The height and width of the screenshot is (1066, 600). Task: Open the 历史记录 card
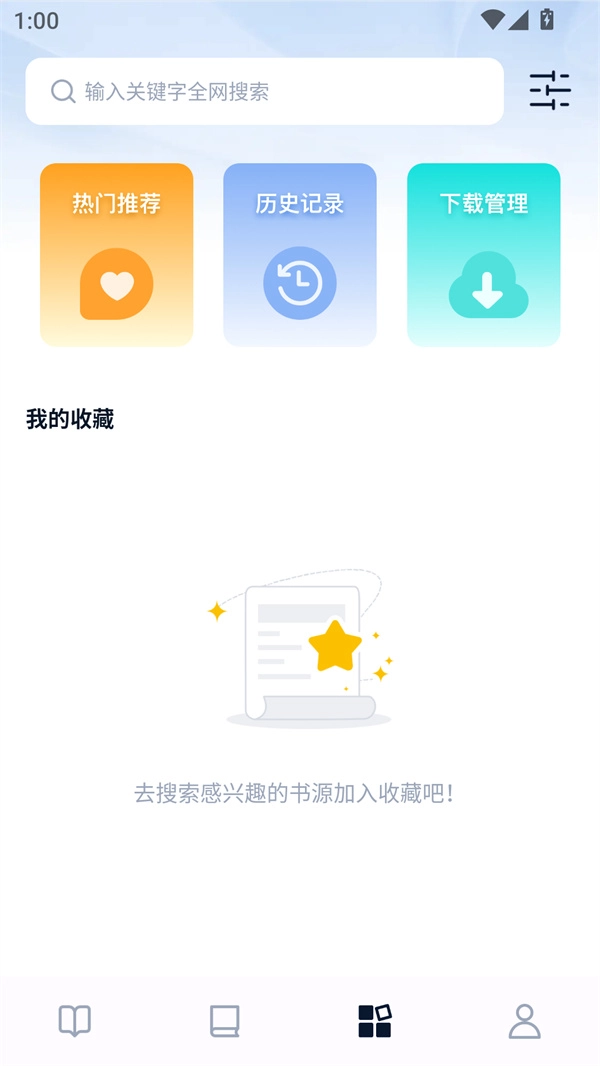pos(300,255)
